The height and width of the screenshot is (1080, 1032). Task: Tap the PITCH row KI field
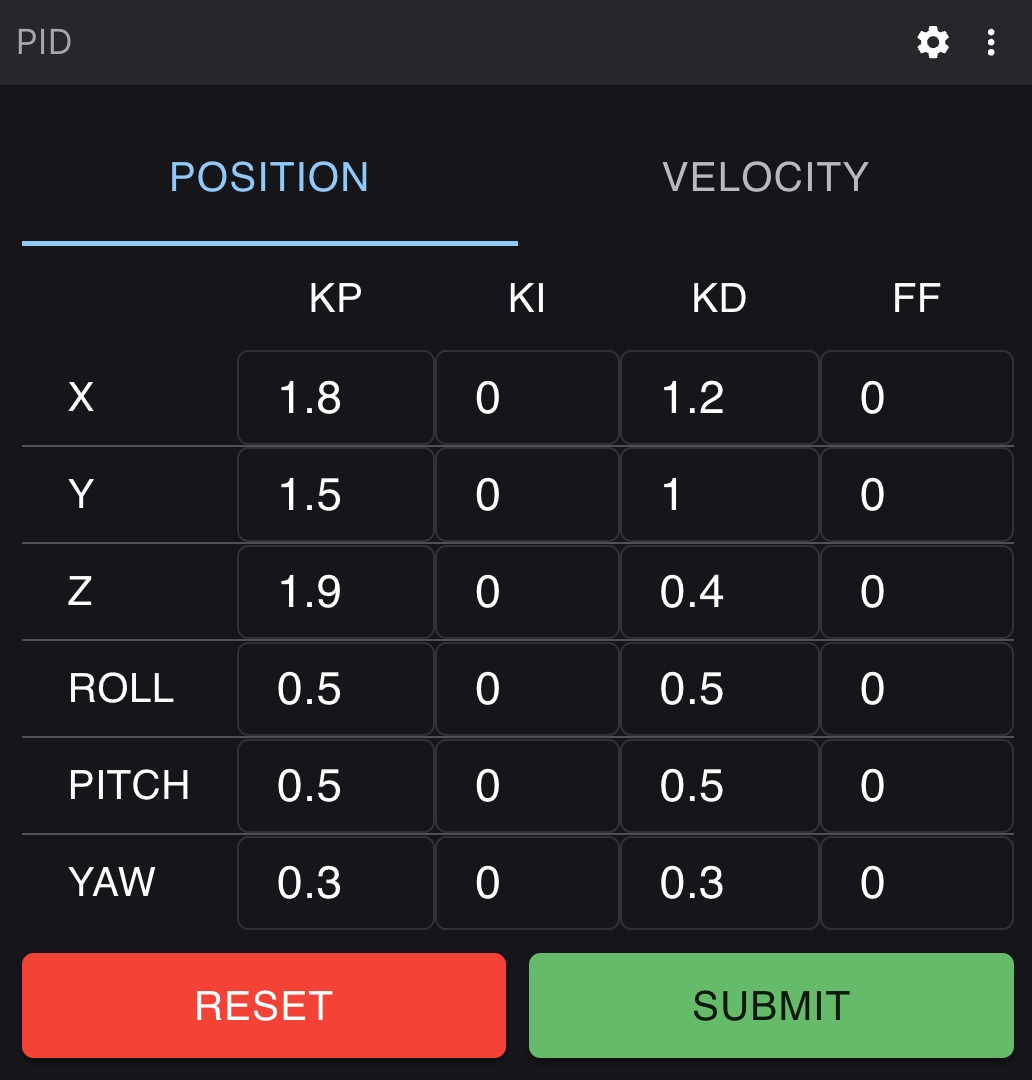pyautogui.click(x=527, y=786)
